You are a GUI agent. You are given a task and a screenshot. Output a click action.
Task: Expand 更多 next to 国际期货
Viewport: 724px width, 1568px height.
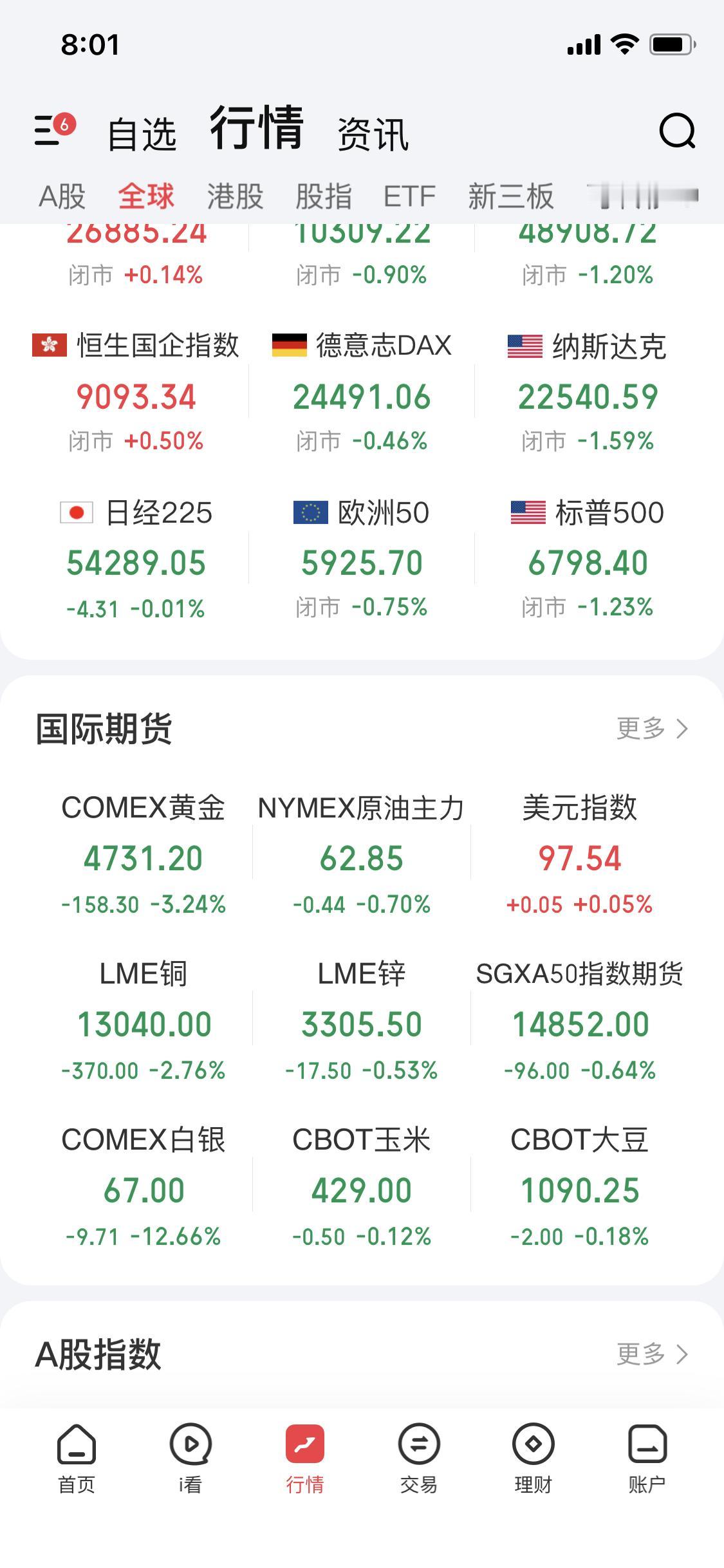pos(652,727)
